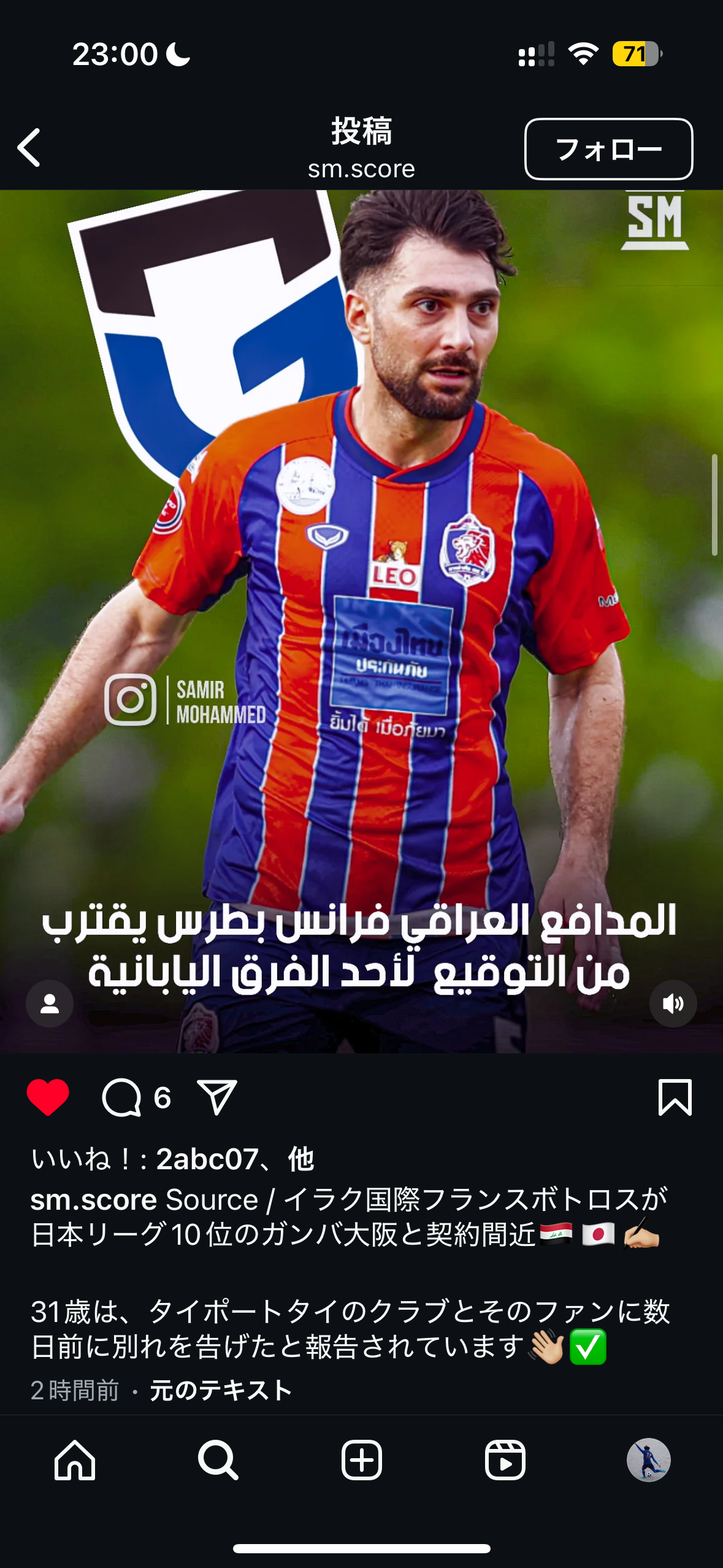Open 2abc07's profile from the likes line
723x1568 pixels.
[207, 1159]
